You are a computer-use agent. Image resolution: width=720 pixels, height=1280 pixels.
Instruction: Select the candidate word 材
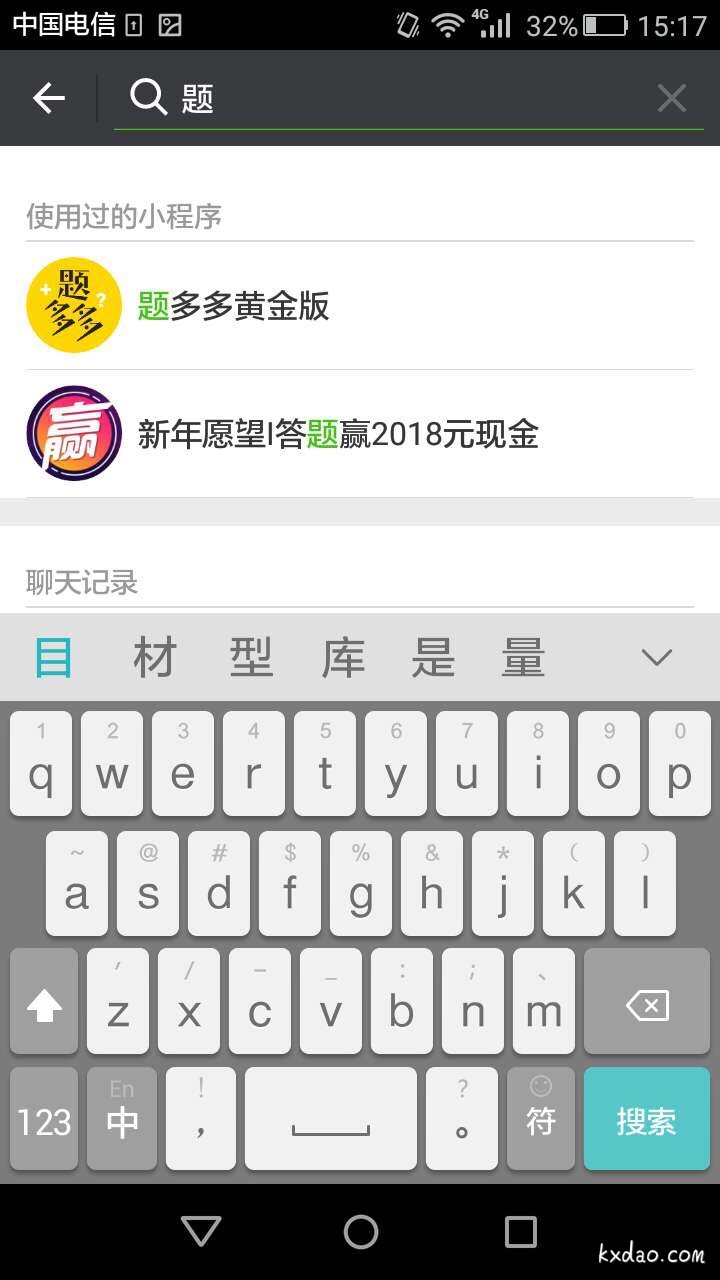click(x=155, y=658)
